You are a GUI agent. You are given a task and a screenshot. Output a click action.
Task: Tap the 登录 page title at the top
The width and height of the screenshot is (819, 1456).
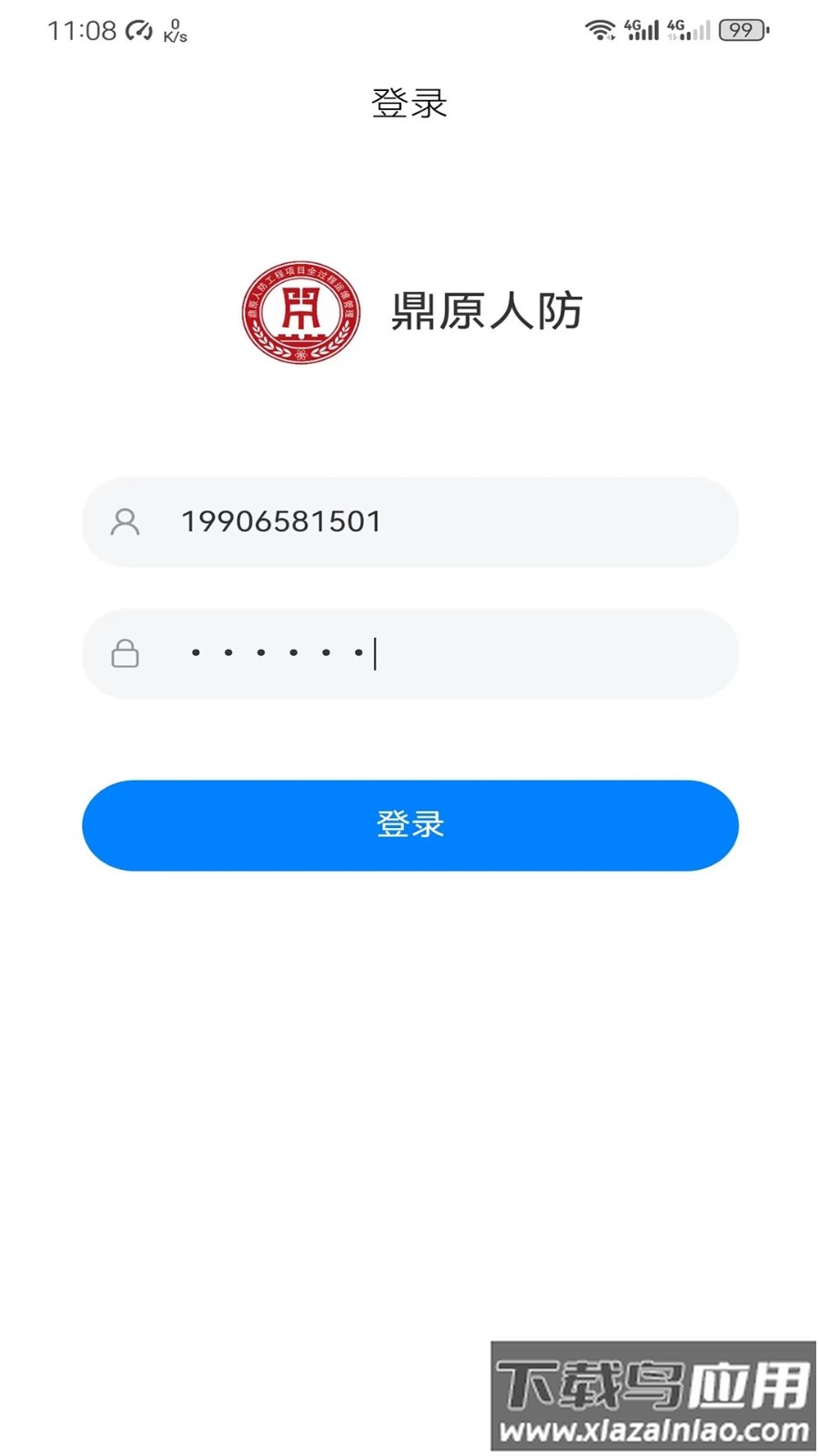coord(409,104)
